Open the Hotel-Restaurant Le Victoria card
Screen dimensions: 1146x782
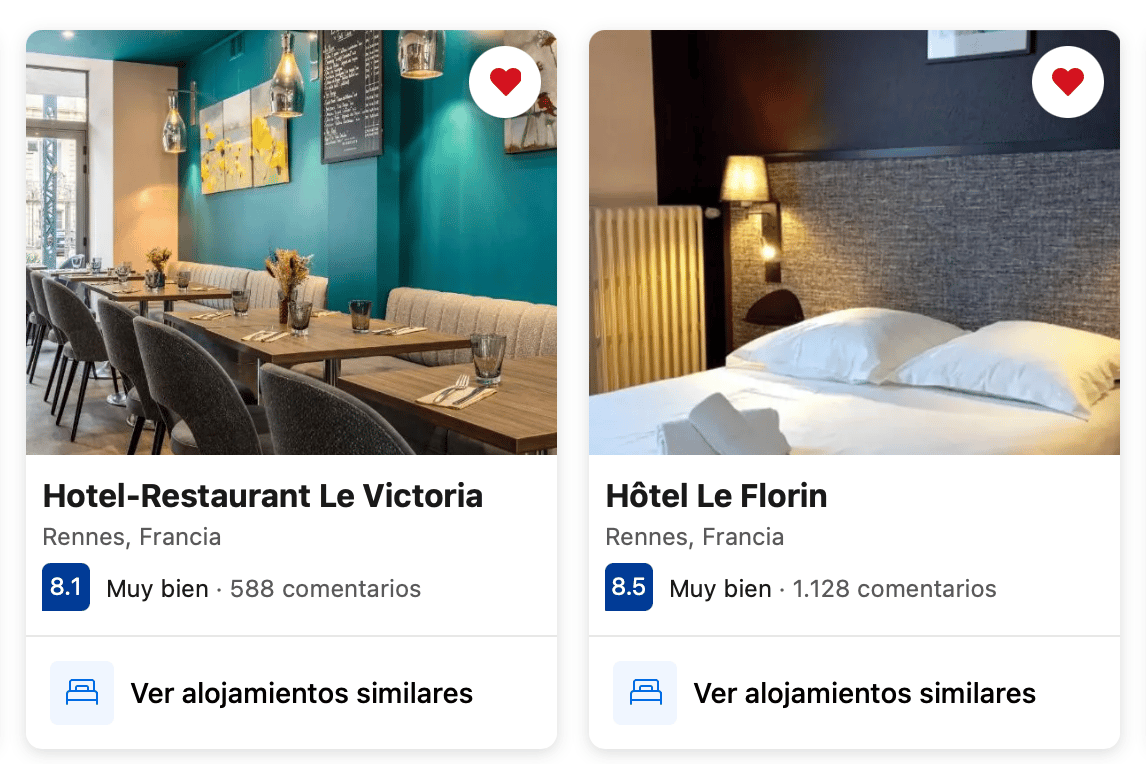(x=262, y=496)
